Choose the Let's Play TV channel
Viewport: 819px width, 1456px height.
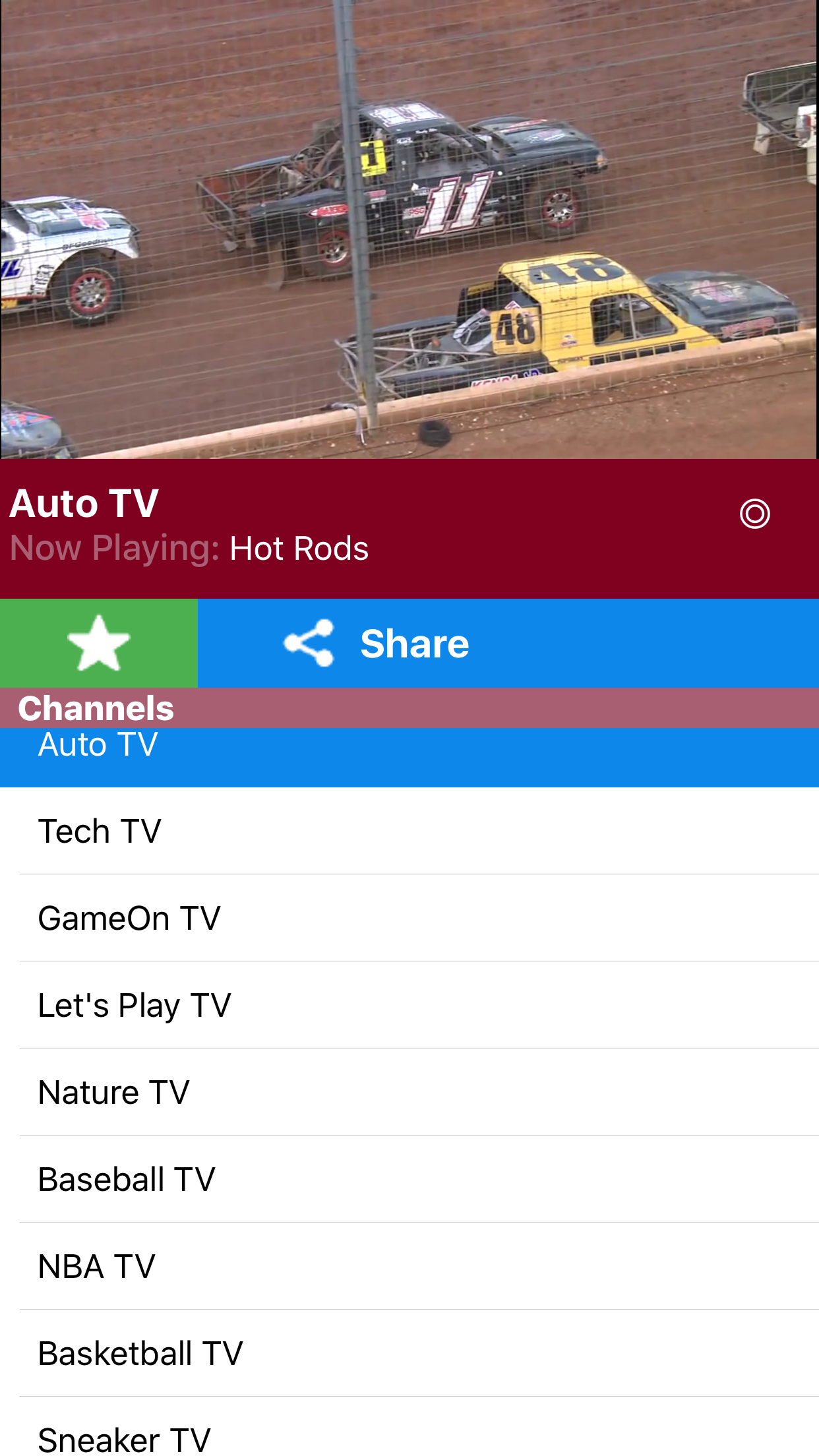click(409, 1005)
